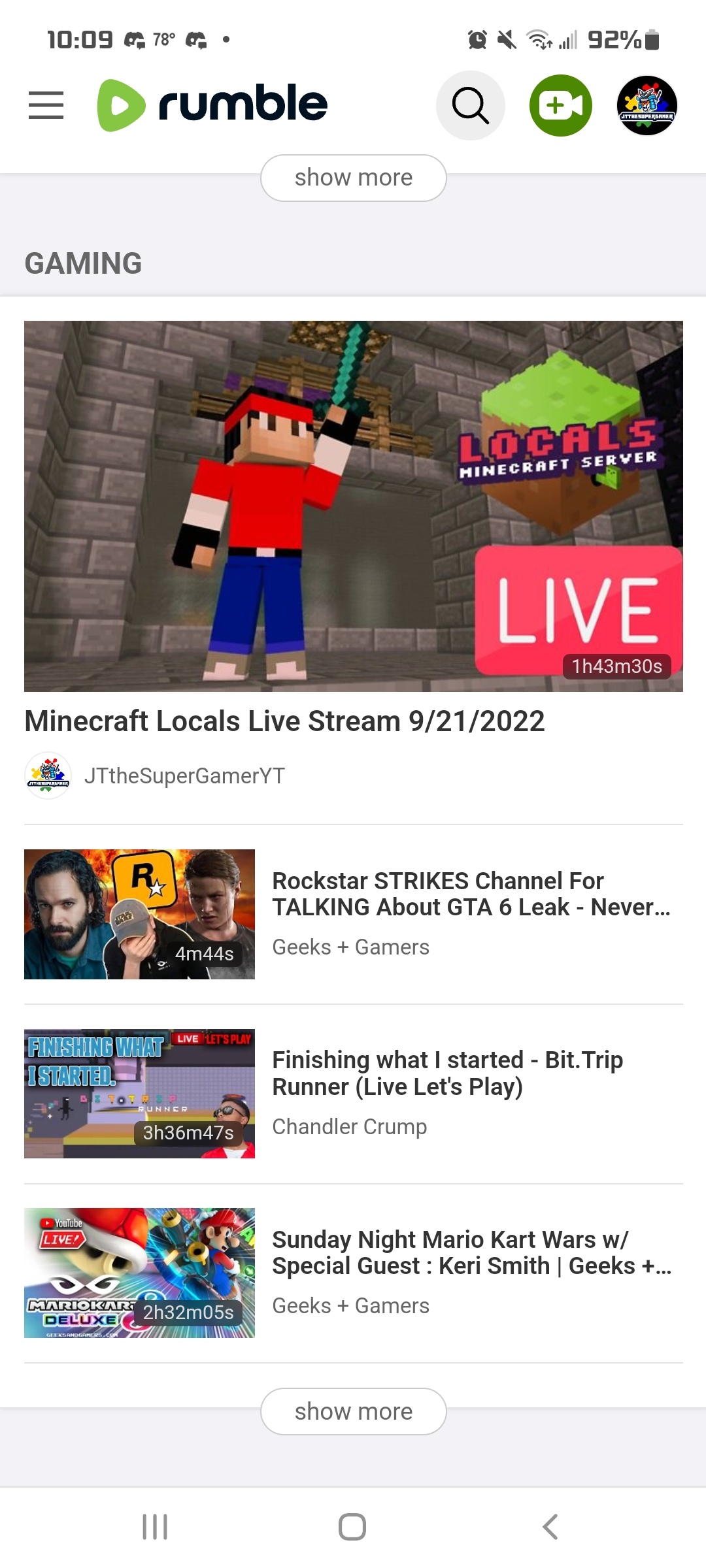
Task: Open the Sunday Night Mario Kart Wars video
Action: point(471,1252)
